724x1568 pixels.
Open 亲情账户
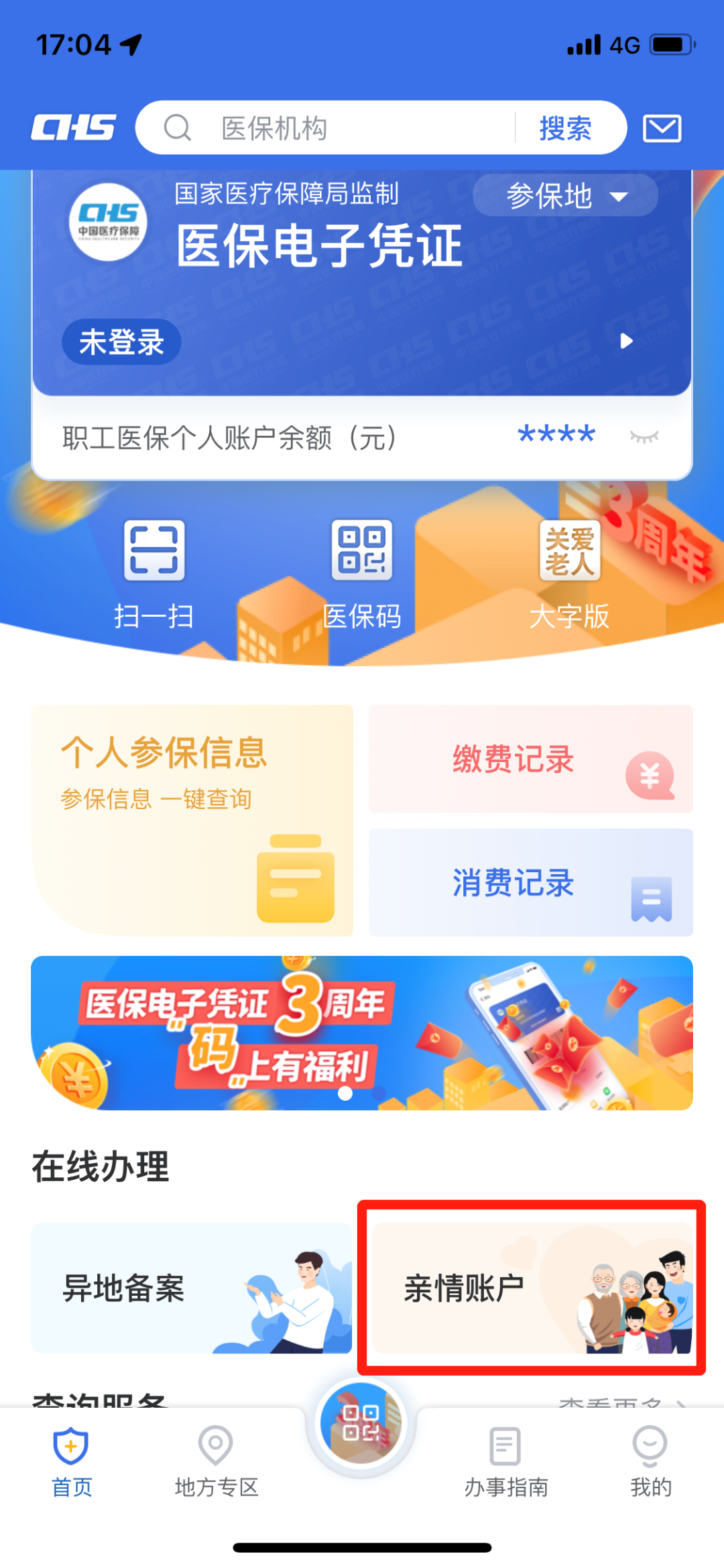point(532,1288)
